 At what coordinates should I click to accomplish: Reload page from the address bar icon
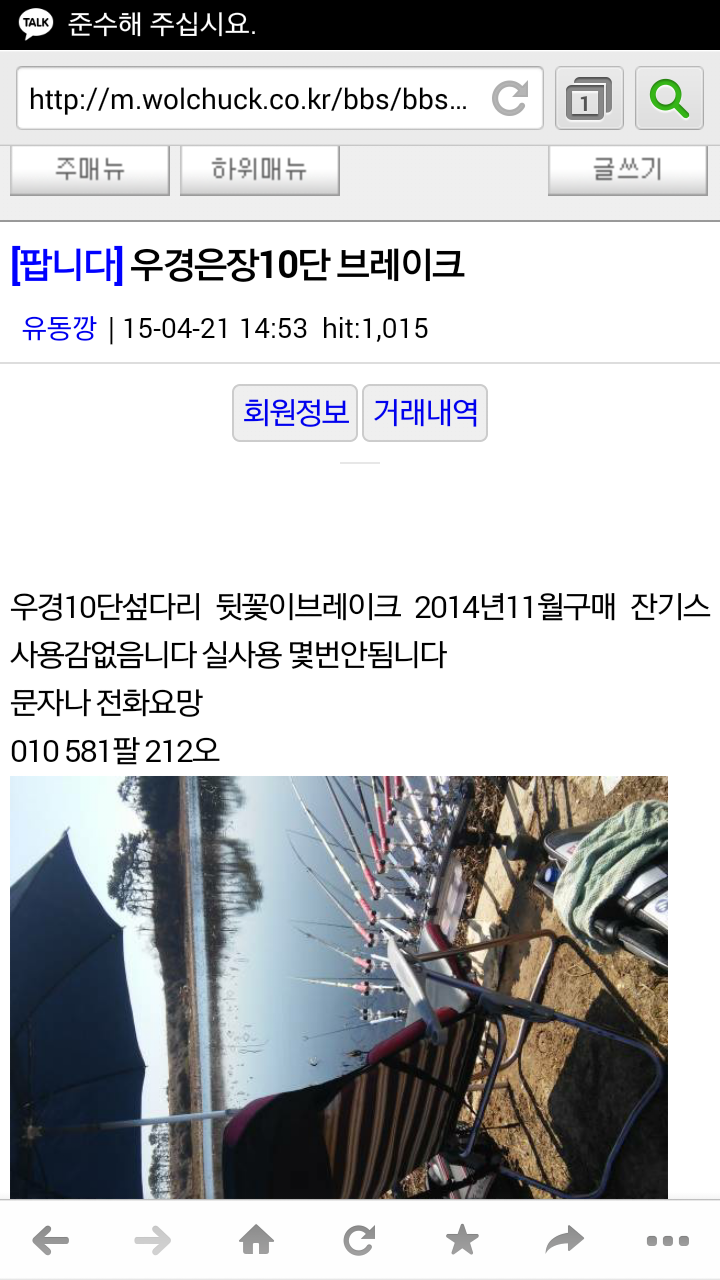(510, 98)
